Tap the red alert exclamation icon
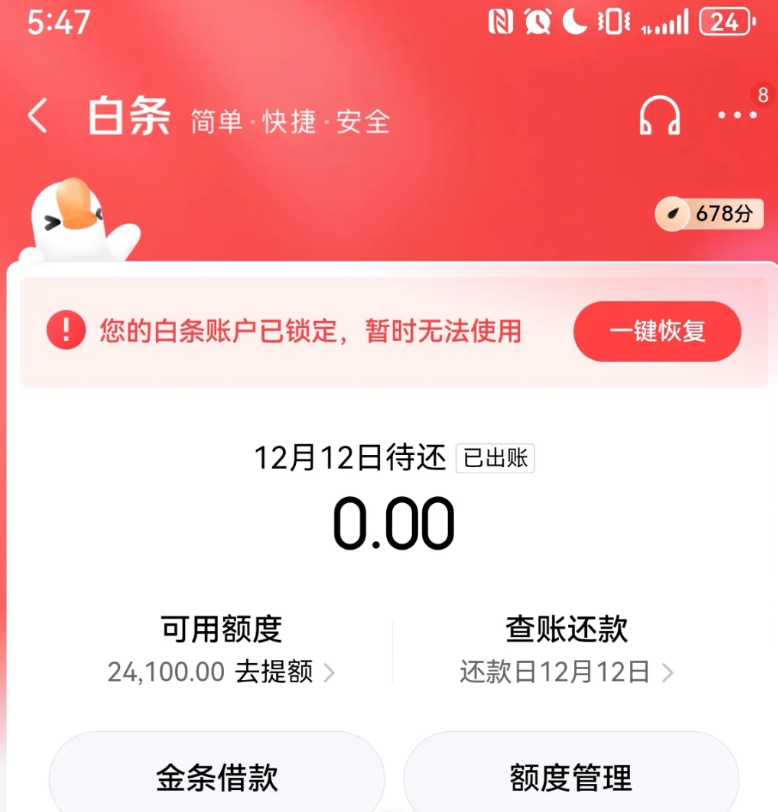The height and width of the screenshot is (812, 778). (66, 330)
